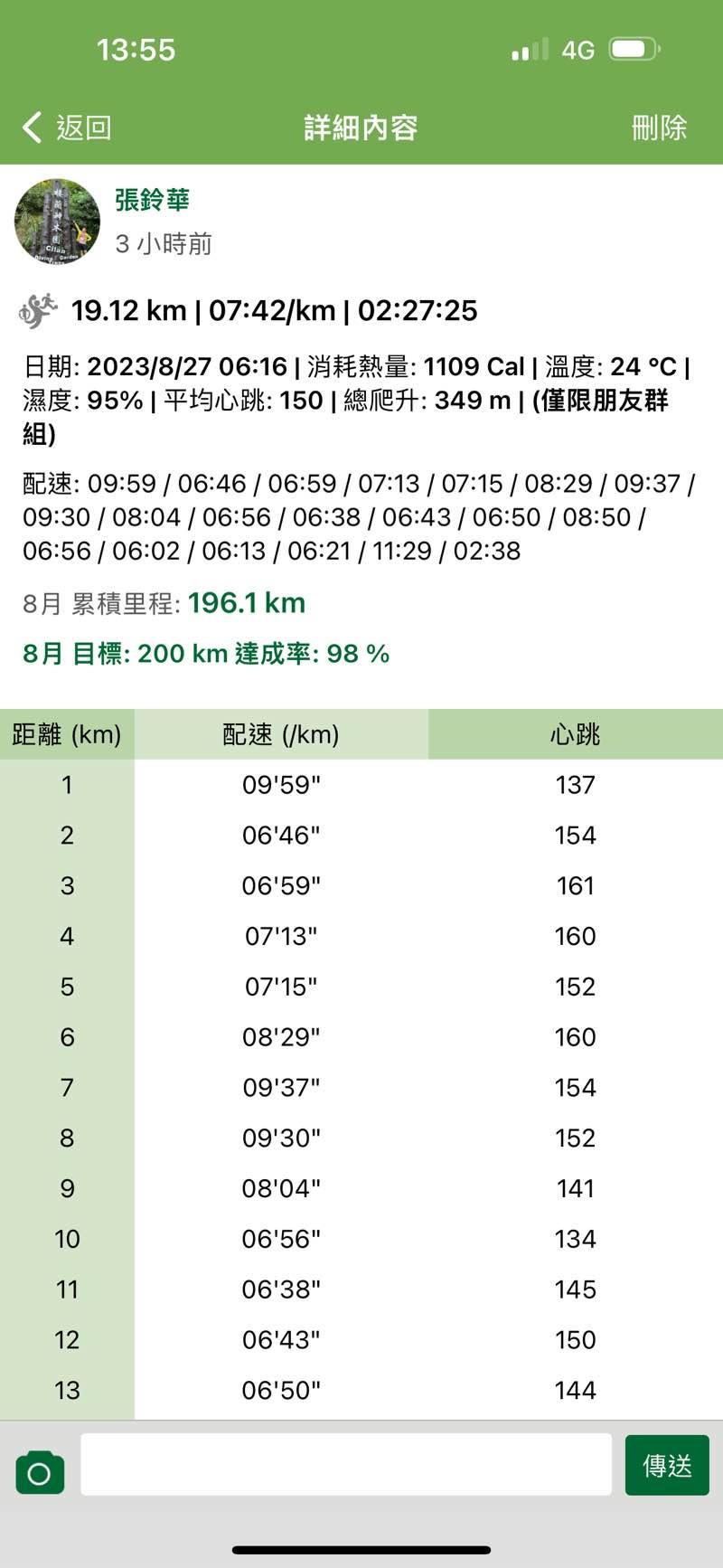Image resolution: width=723 pixels, height=1568 pixels.
Task: Send the comment with 傳送
Action: point(667,1465)
